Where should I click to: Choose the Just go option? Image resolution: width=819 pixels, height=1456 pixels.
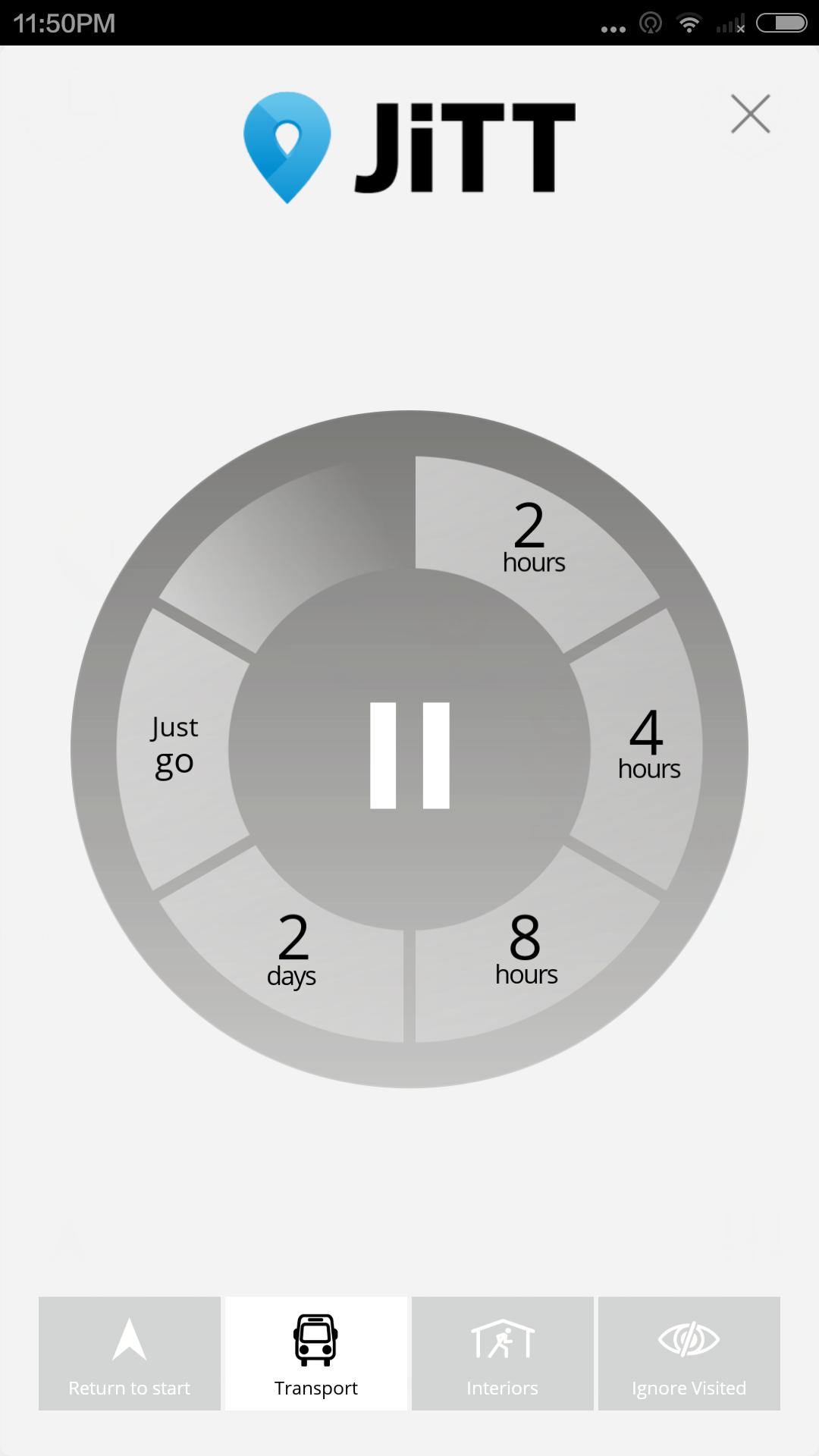[175, 746]
